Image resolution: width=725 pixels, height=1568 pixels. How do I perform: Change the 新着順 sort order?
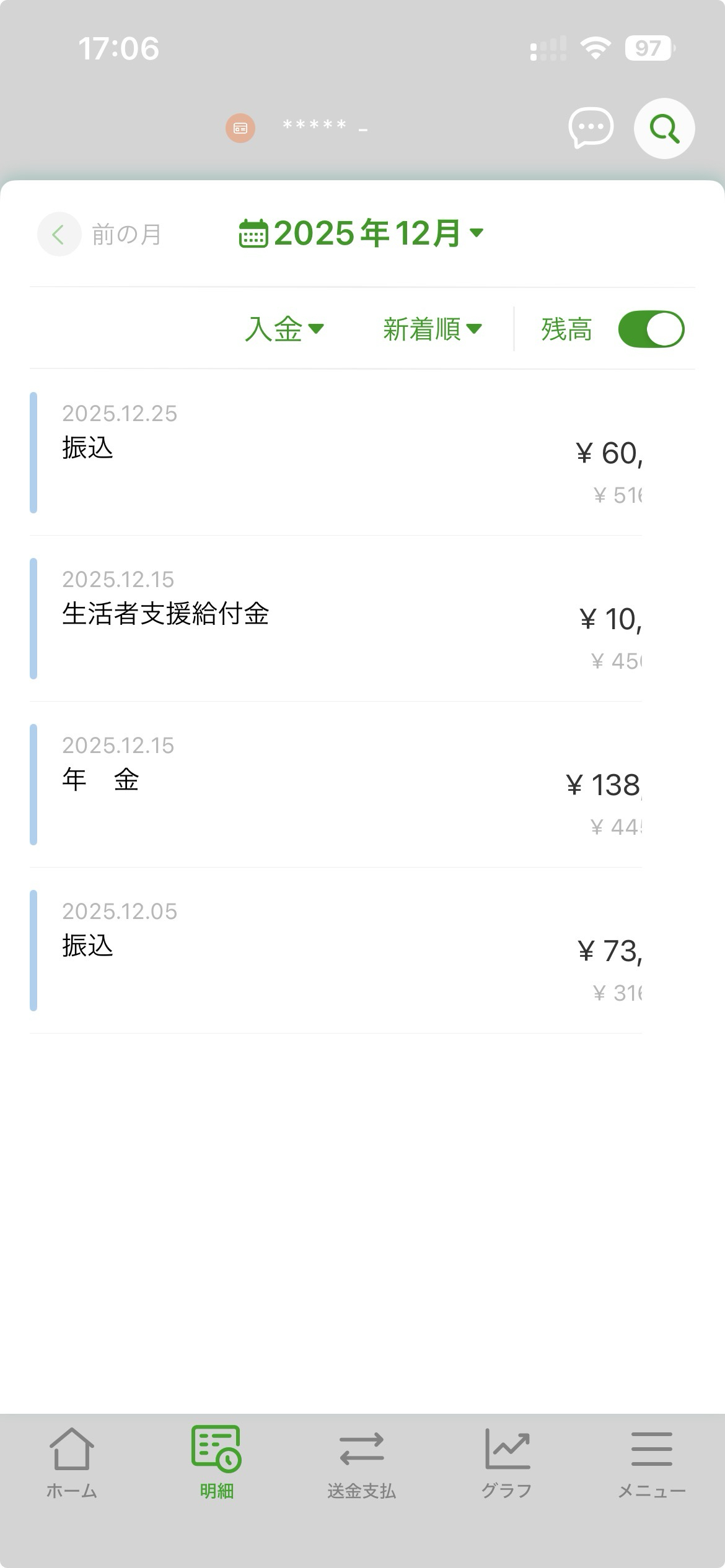point(432,329)
